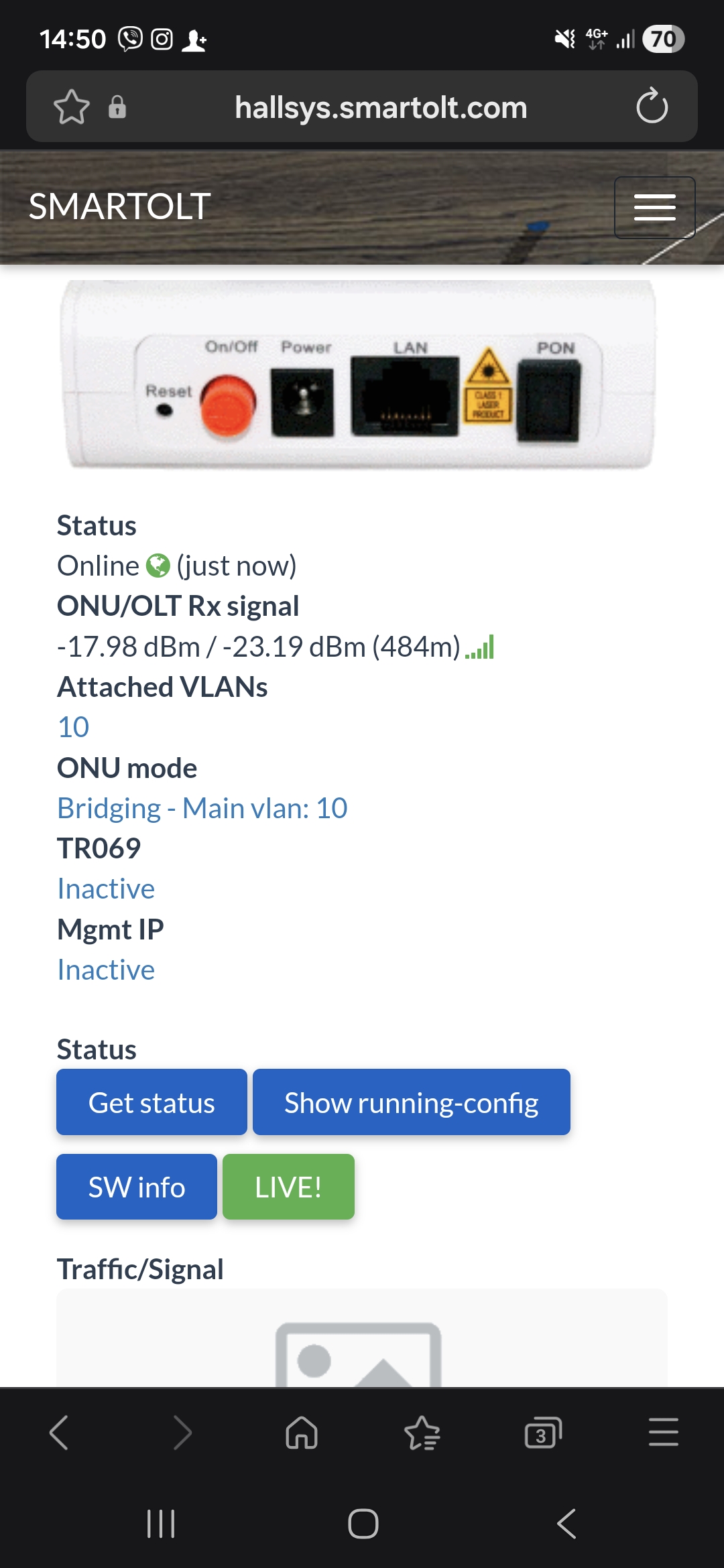The height and width of the screenshot is (1568, 724).
Task: Go back to the previous page in browser
Action: (59, 1433)
